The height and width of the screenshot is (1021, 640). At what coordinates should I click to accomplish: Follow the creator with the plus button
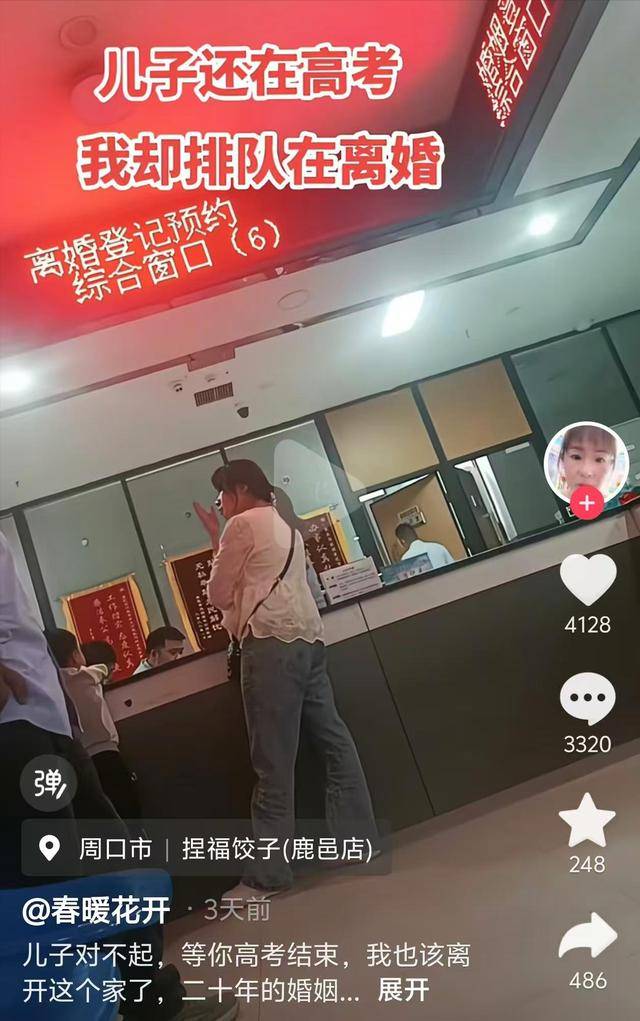[587, 503]
